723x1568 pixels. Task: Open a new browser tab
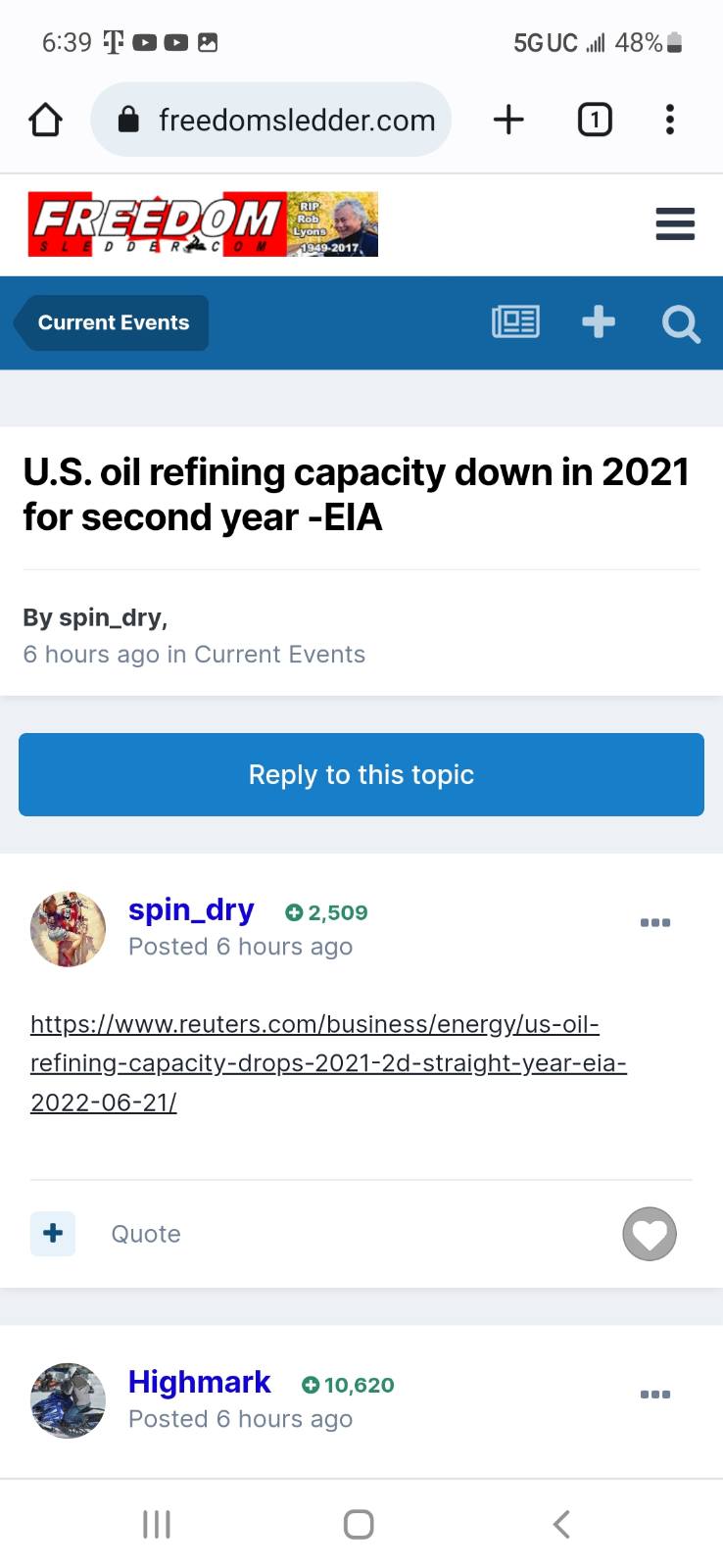click(508, 120)
